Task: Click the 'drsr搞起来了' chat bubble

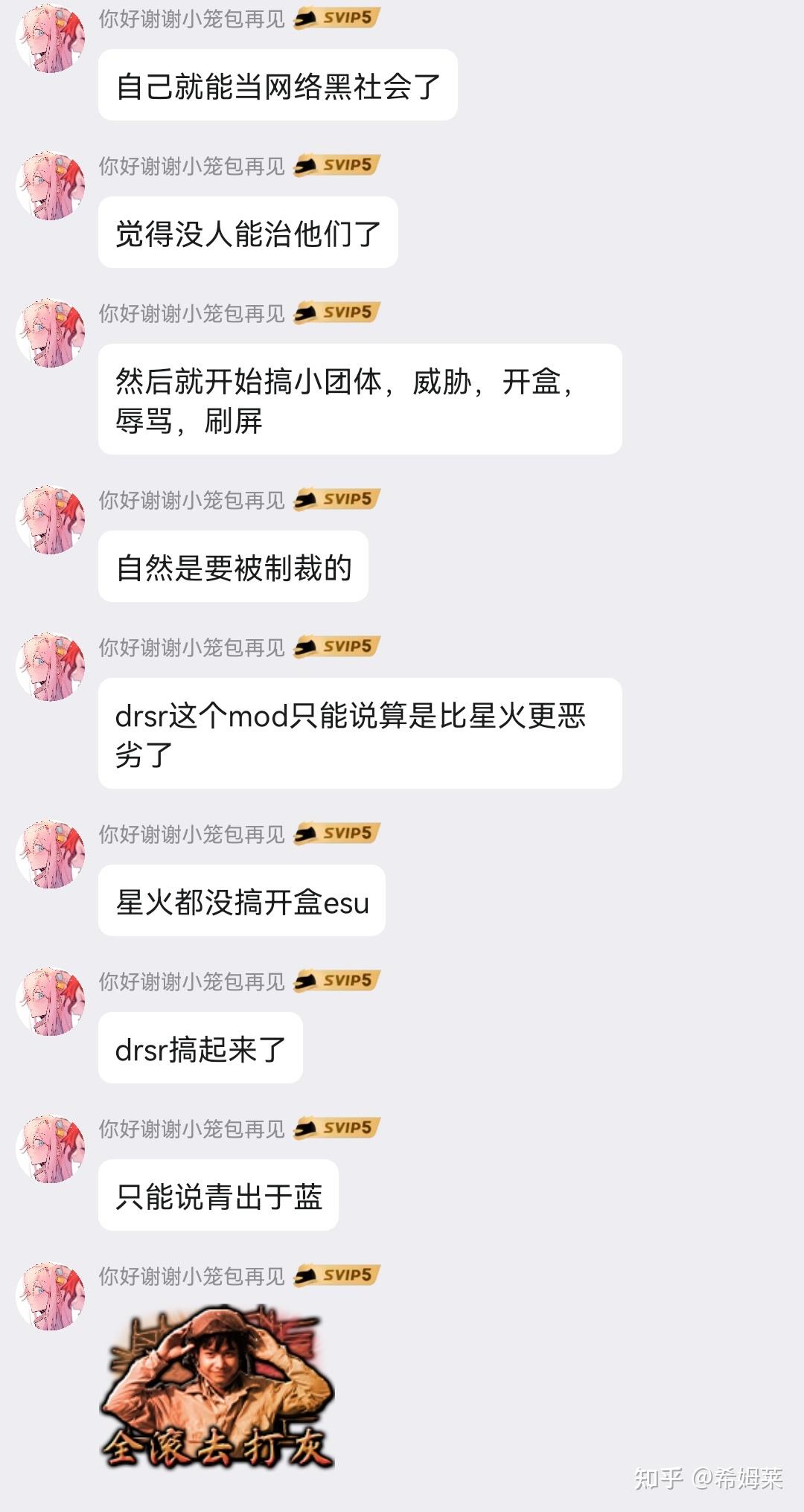Action: (x=201, y=1047)
